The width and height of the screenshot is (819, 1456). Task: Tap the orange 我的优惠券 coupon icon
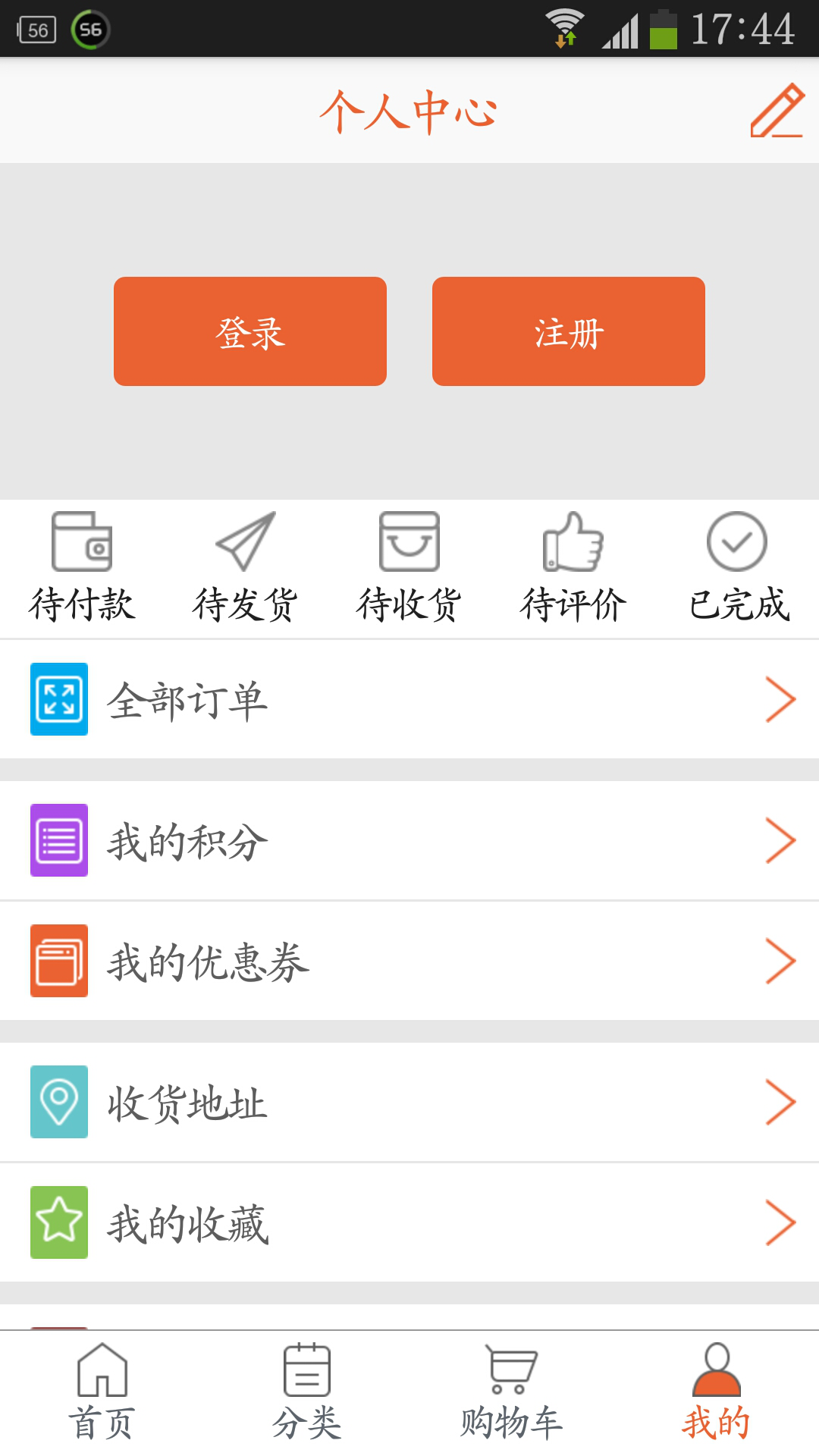pyautogui.click(x=58, y=962)
